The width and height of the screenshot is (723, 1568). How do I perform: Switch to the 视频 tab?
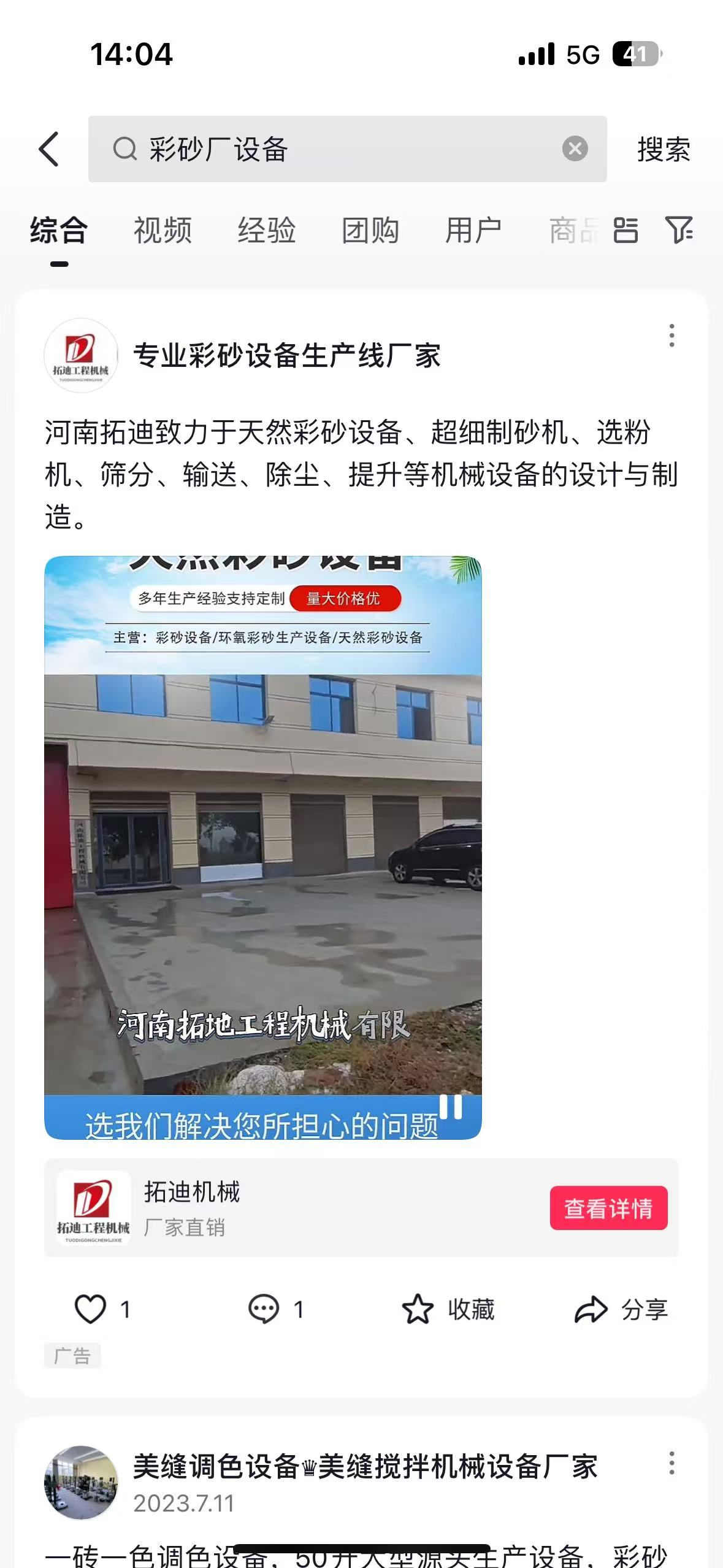[x=163, y=231]
